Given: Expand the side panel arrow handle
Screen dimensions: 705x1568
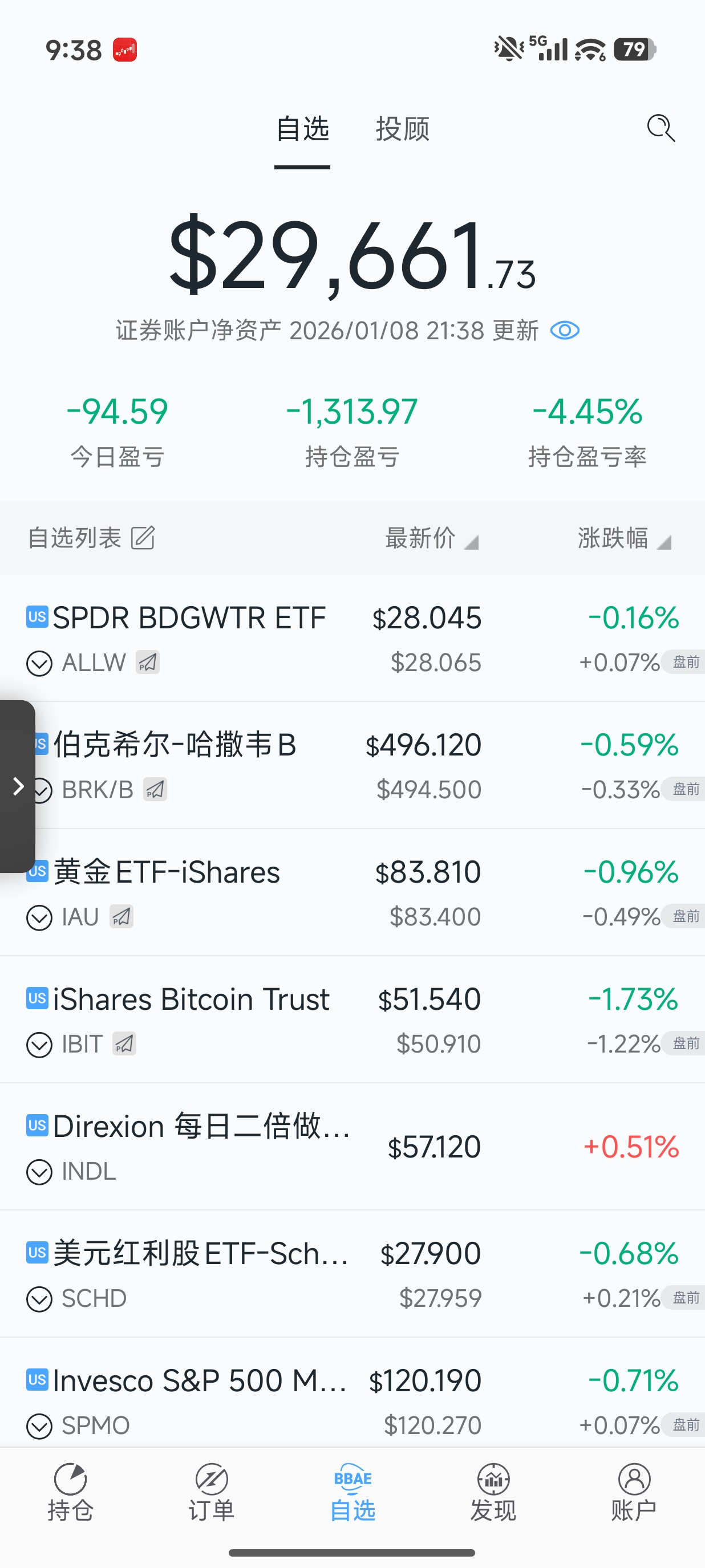Looking at the screenshot, I should click(x=18, y=786).
